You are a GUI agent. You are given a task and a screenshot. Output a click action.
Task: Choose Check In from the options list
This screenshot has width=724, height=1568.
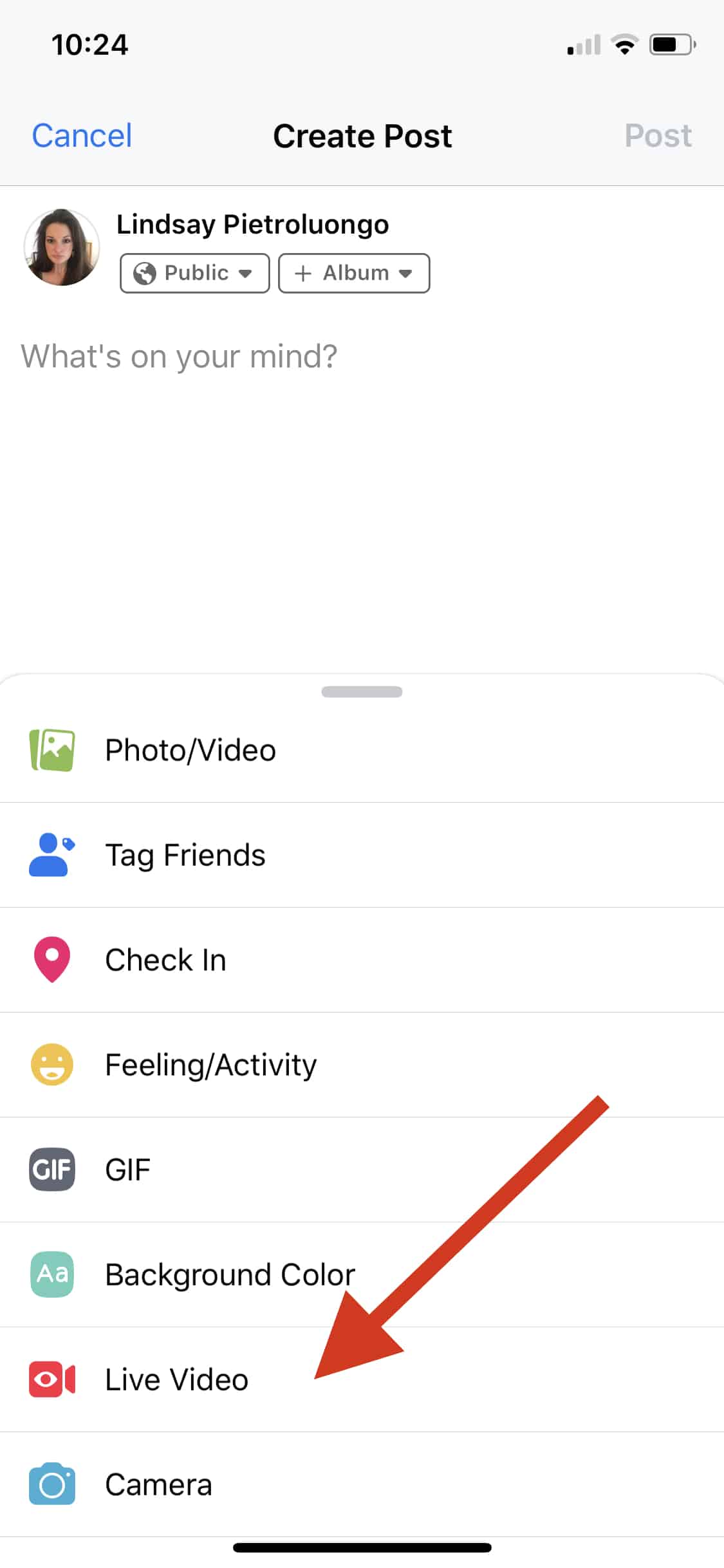[165, 959]
